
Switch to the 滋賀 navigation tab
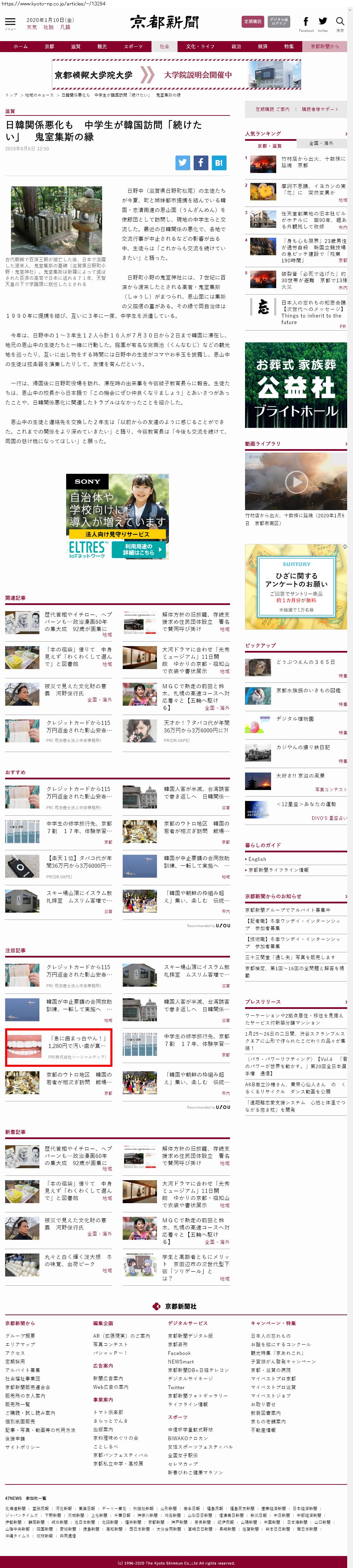[75, 46]
